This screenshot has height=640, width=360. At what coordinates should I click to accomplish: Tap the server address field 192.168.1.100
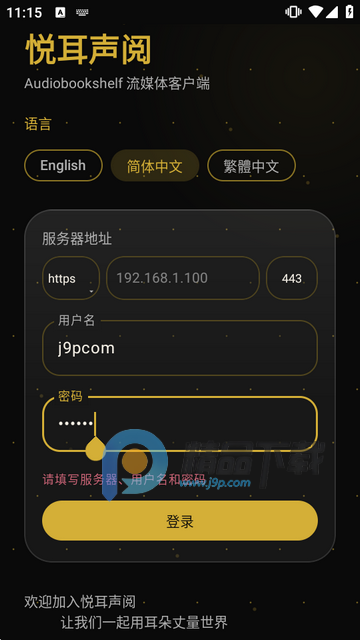[x=183, y=278]
